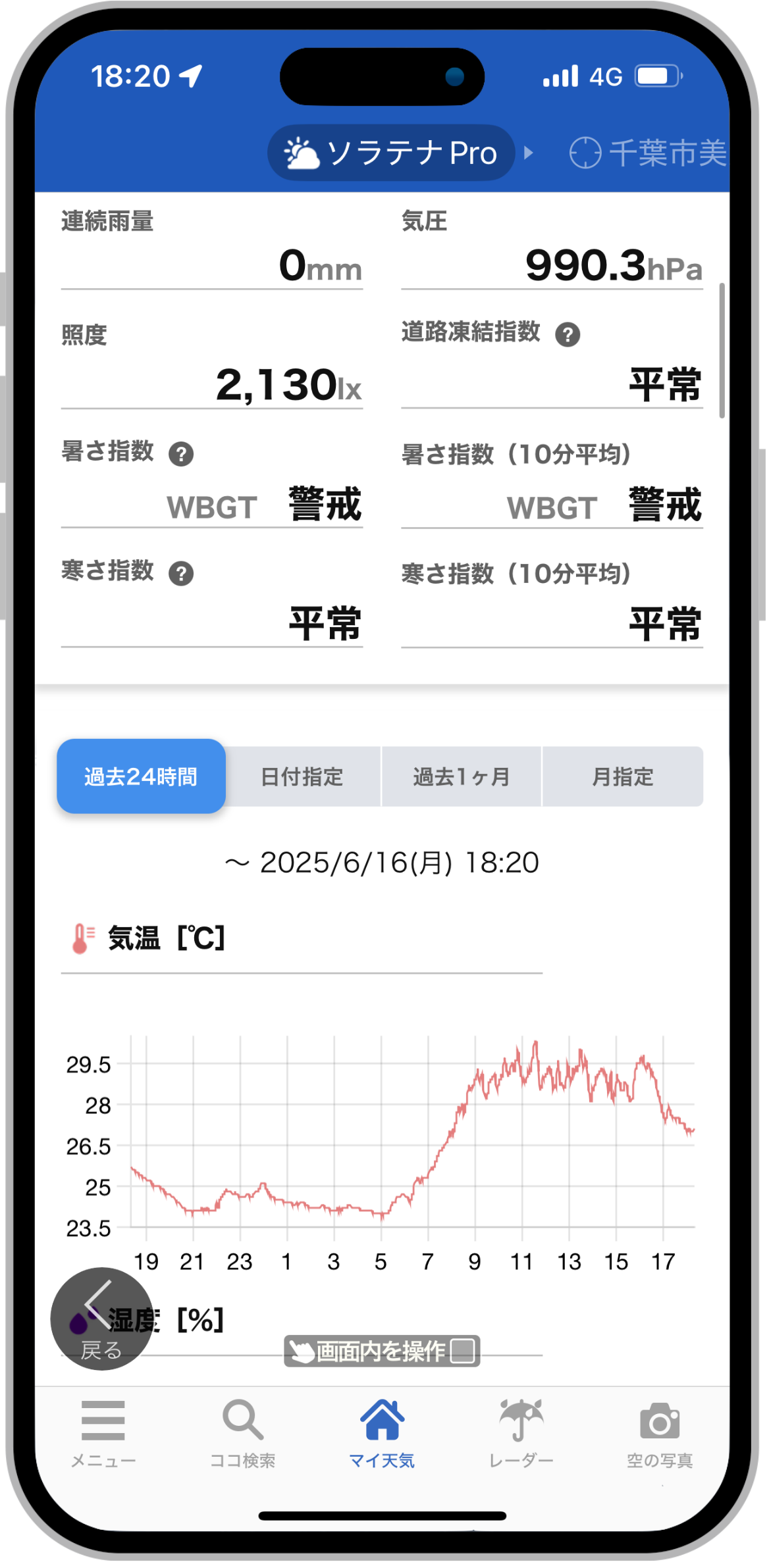
Task: Show help for 寒さ指数
Action: pos(181,574)
